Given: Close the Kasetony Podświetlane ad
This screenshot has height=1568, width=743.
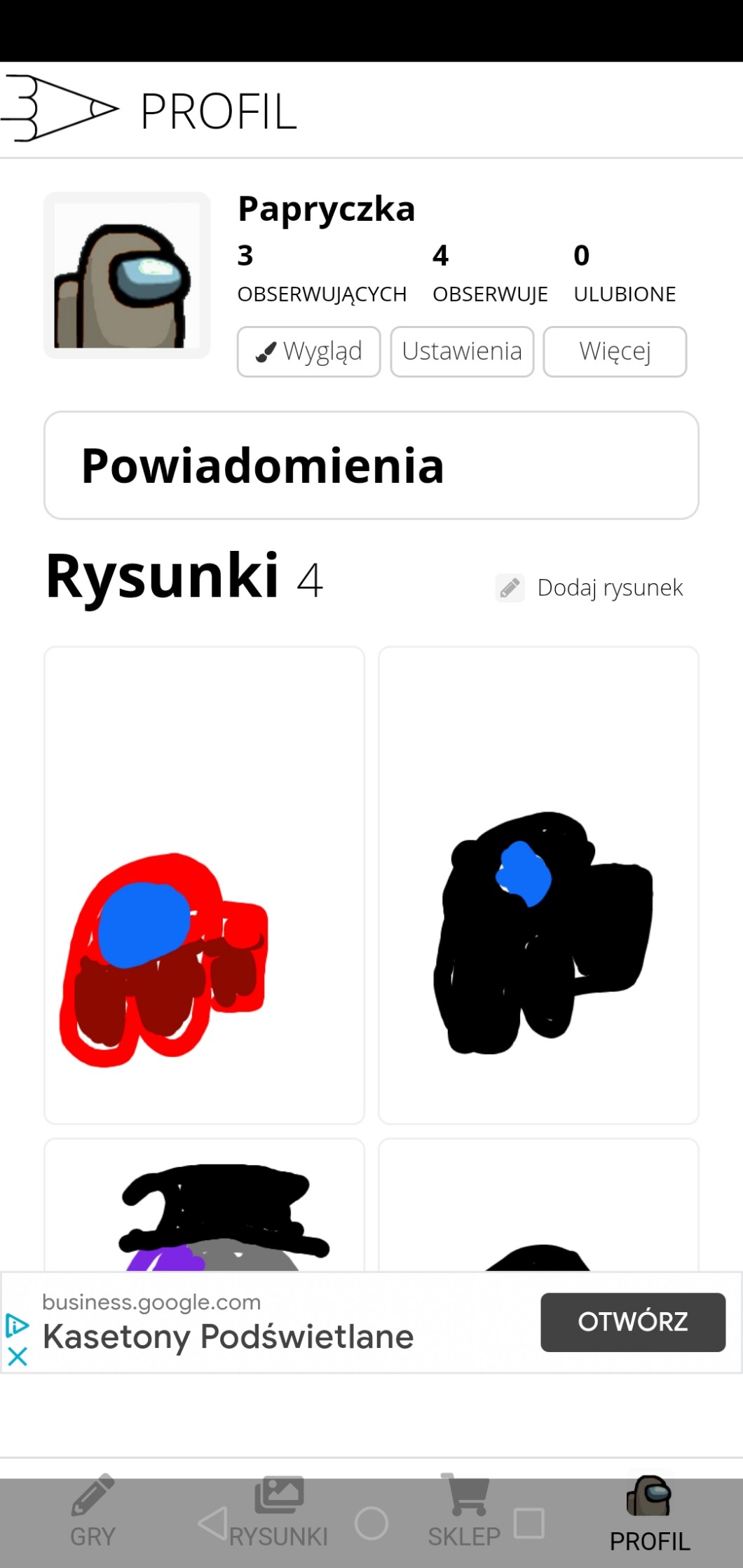Looking at the screenshot, I should tap(18, 1356).
